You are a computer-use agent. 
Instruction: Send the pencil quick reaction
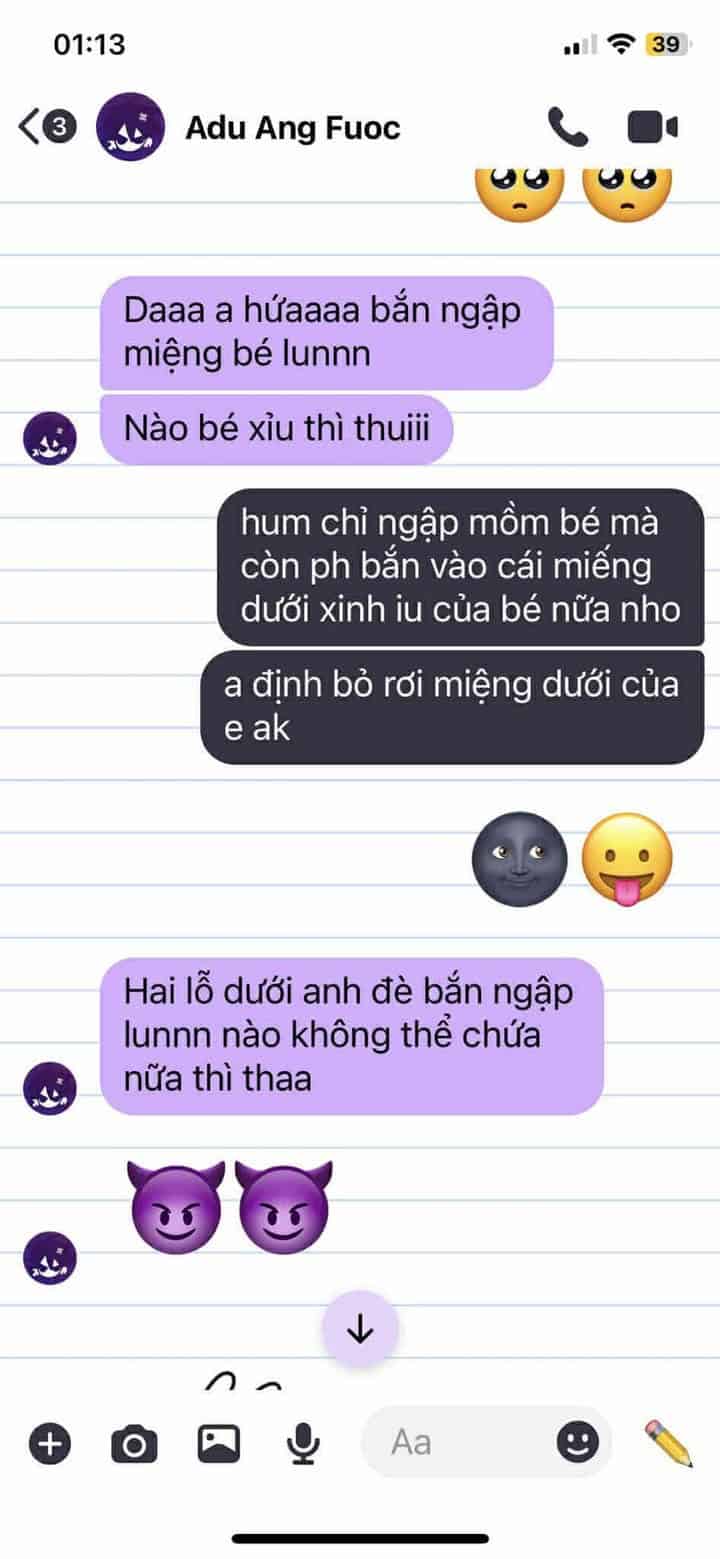point(668,1443)
